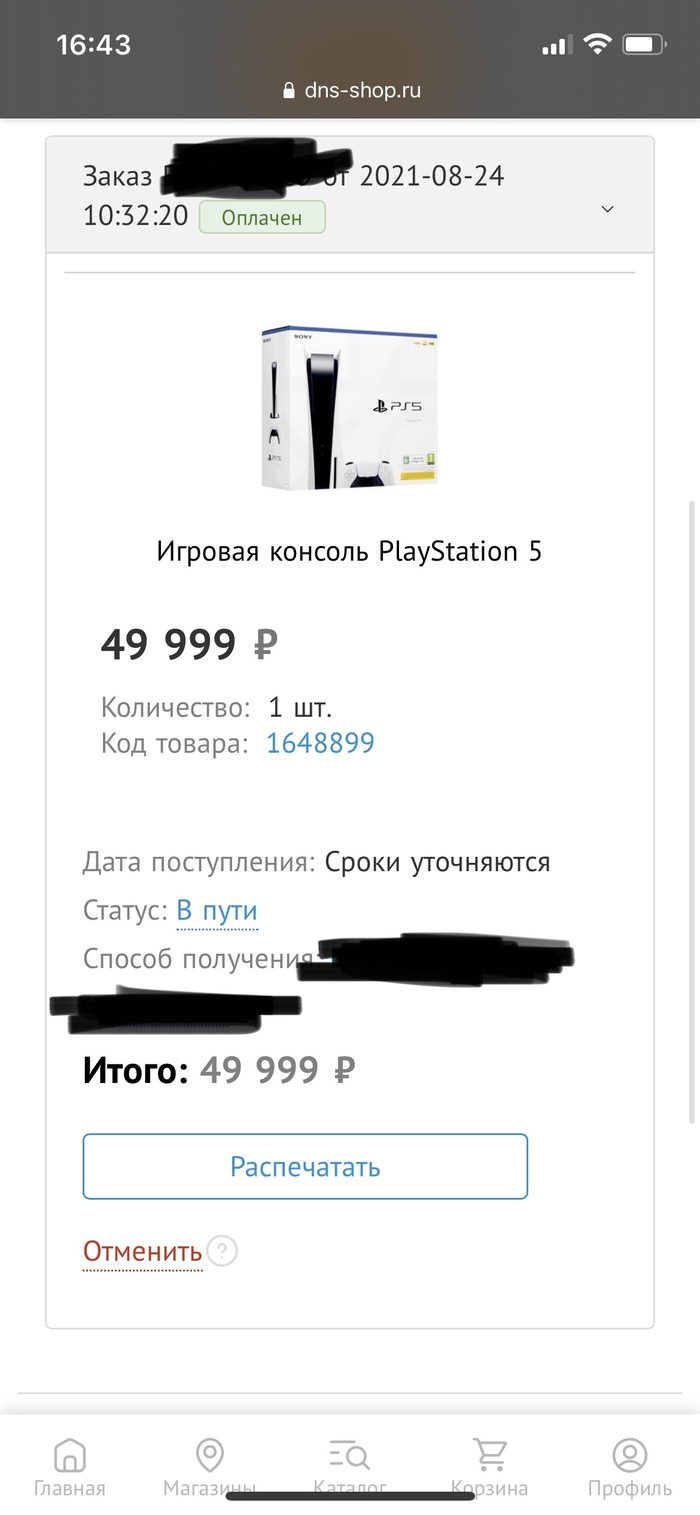
Task: Tap the «В пути» status link
Action: (217, 911)
